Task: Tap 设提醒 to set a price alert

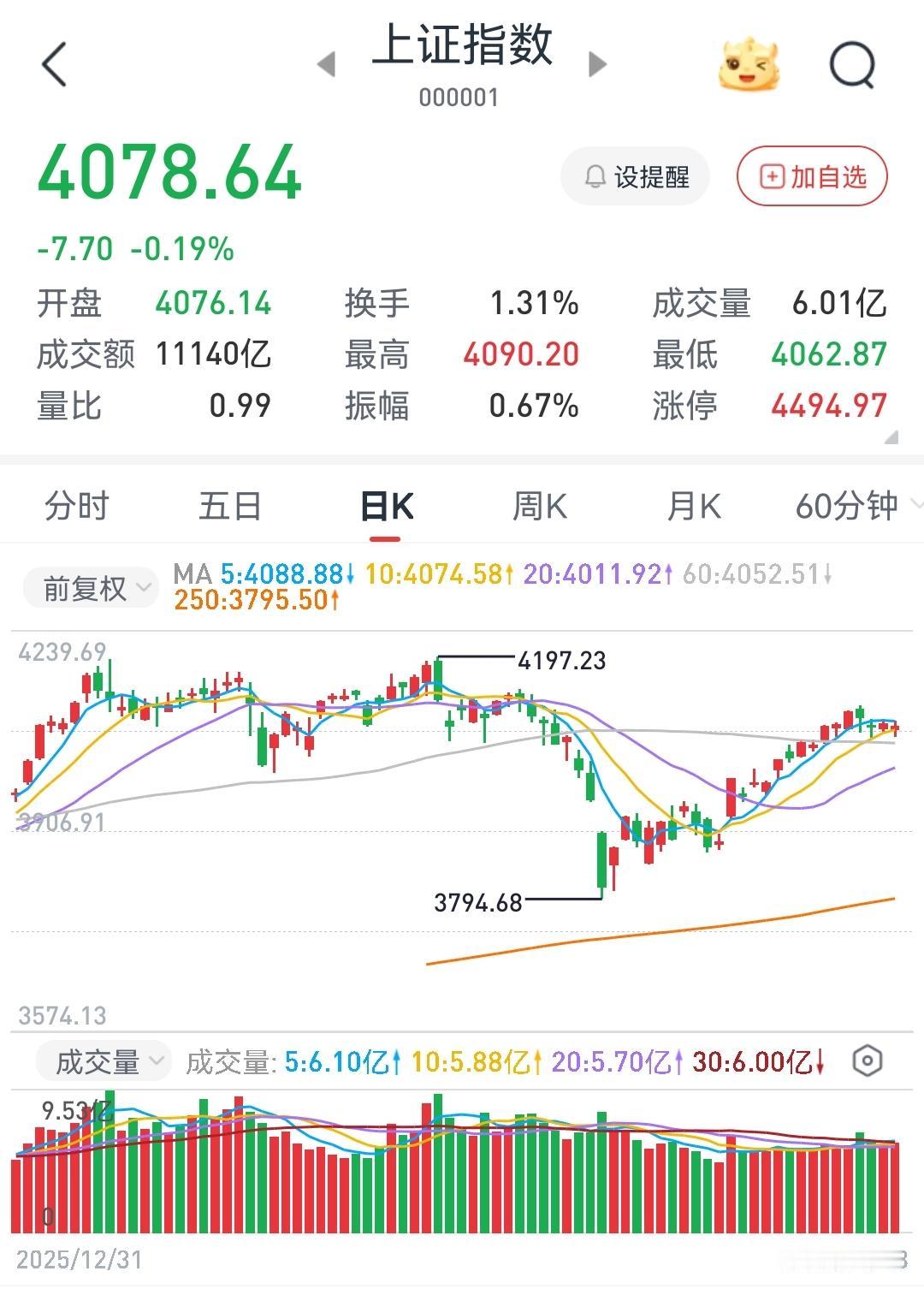Action: pyautogui.click(x=635, y=175)
